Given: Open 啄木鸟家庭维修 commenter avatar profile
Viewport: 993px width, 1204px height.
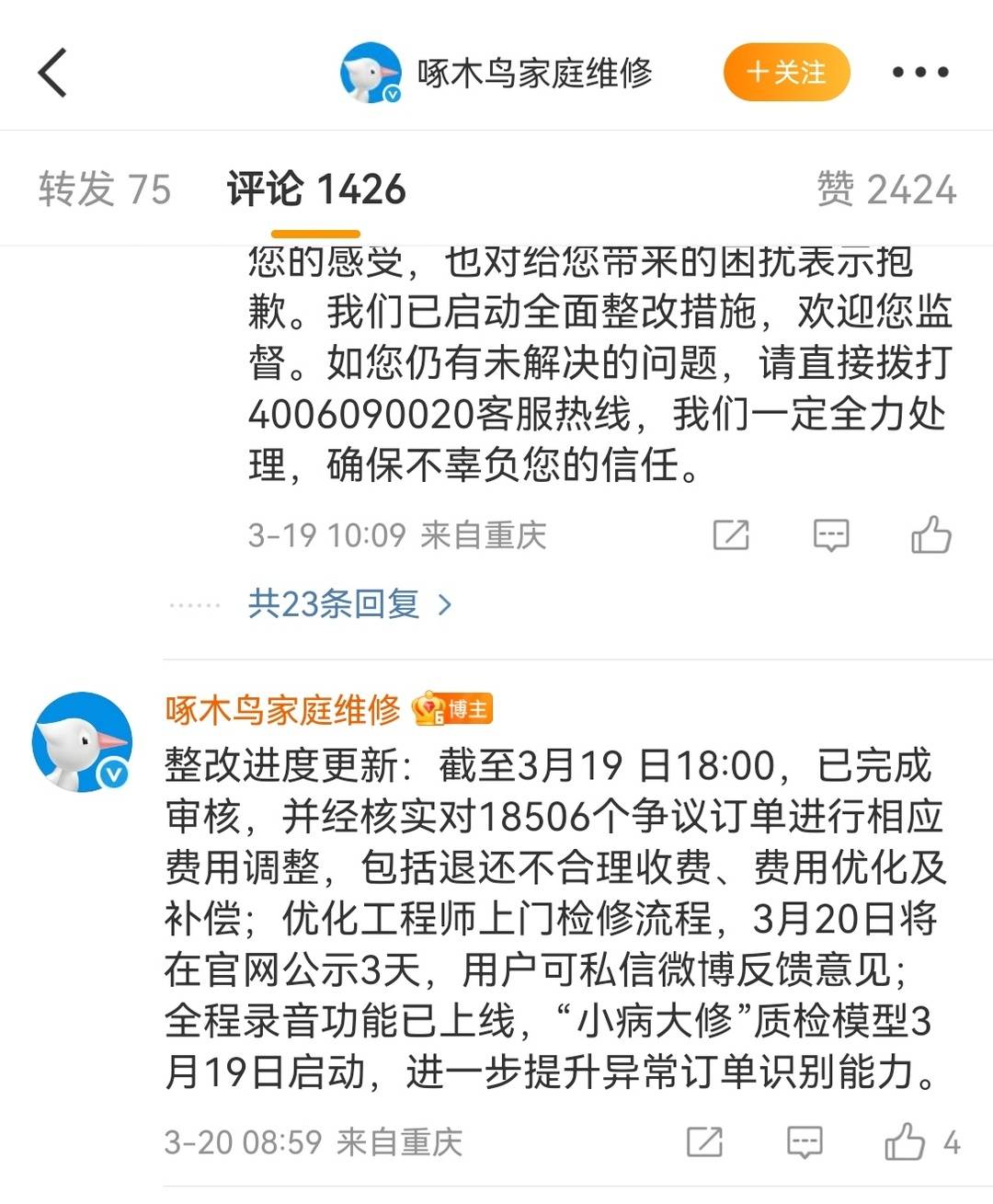Looking at the screenshot, I should tap(81, 741).
